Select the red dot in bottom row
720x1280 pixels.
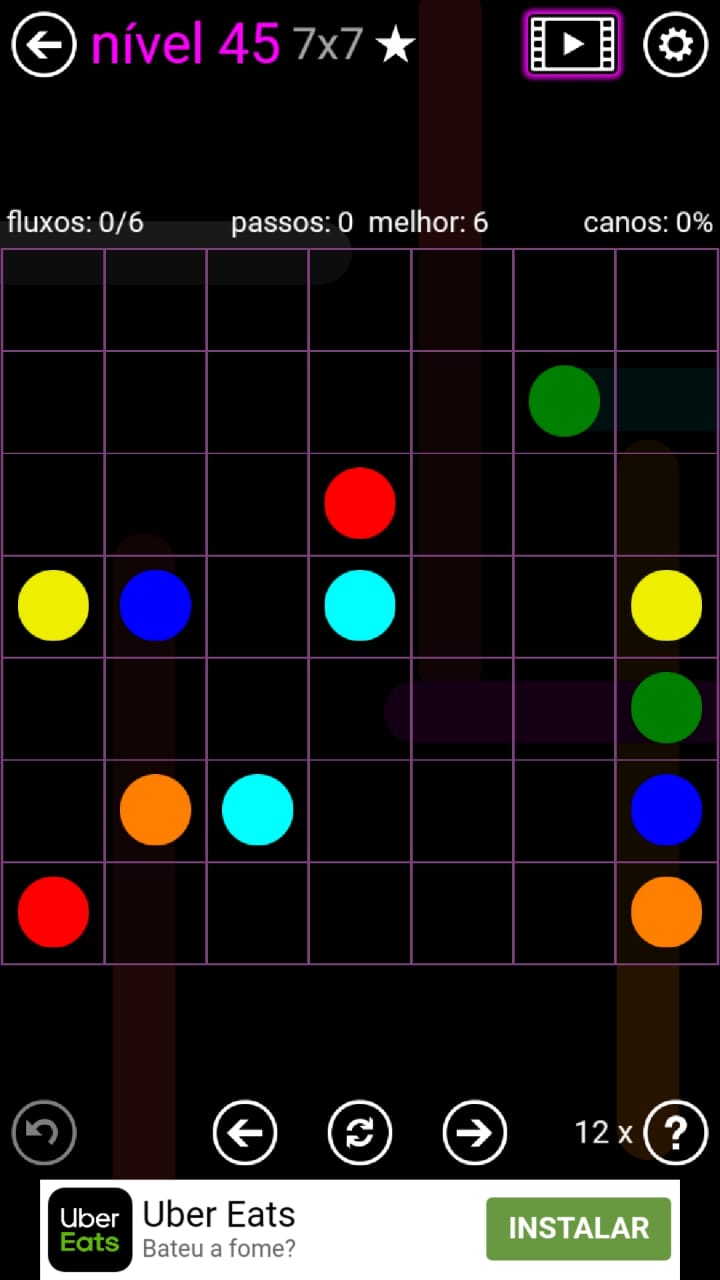[x=53, y=911]
